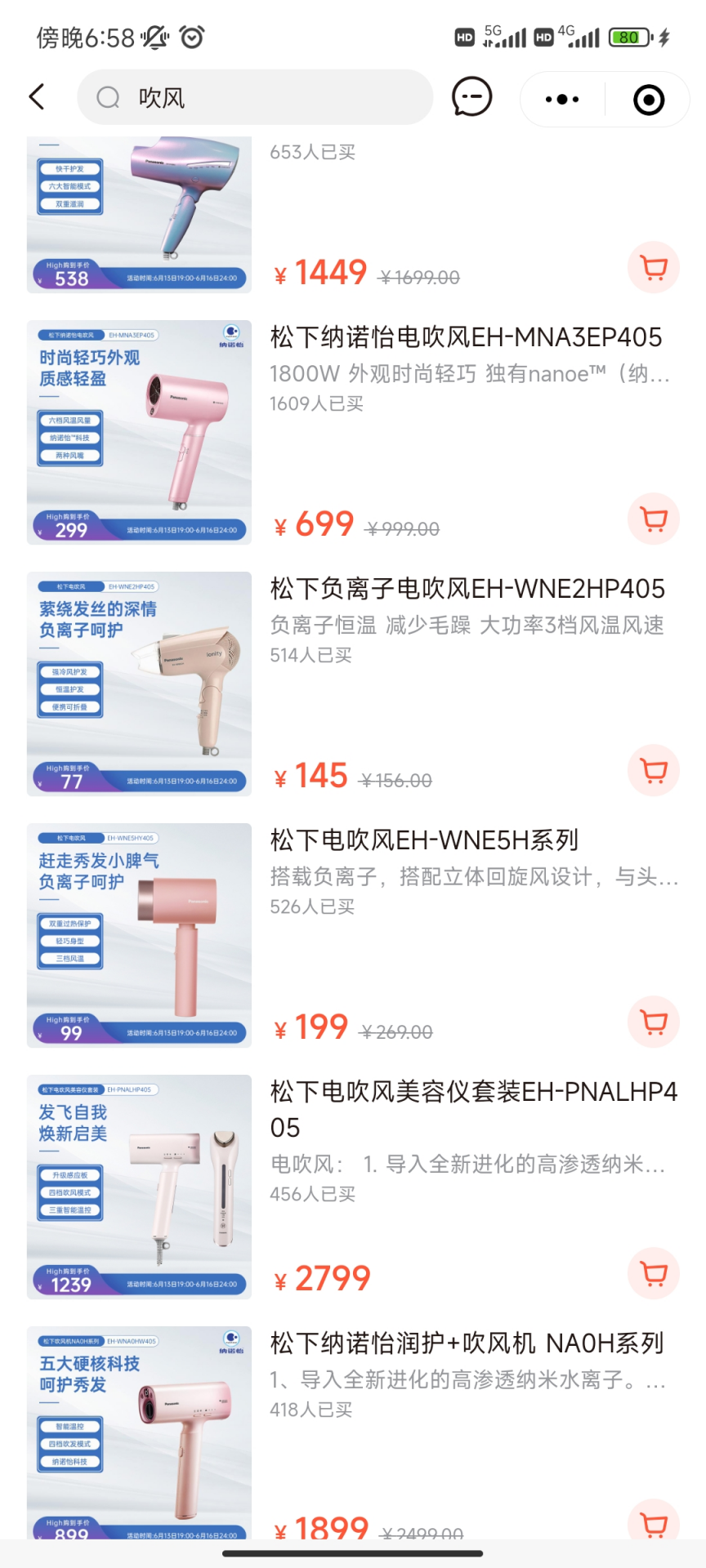
Task: Open 松下电吹风EH-WNE5H系列 product
Action: pyautogui.click(x=424, y=840)
